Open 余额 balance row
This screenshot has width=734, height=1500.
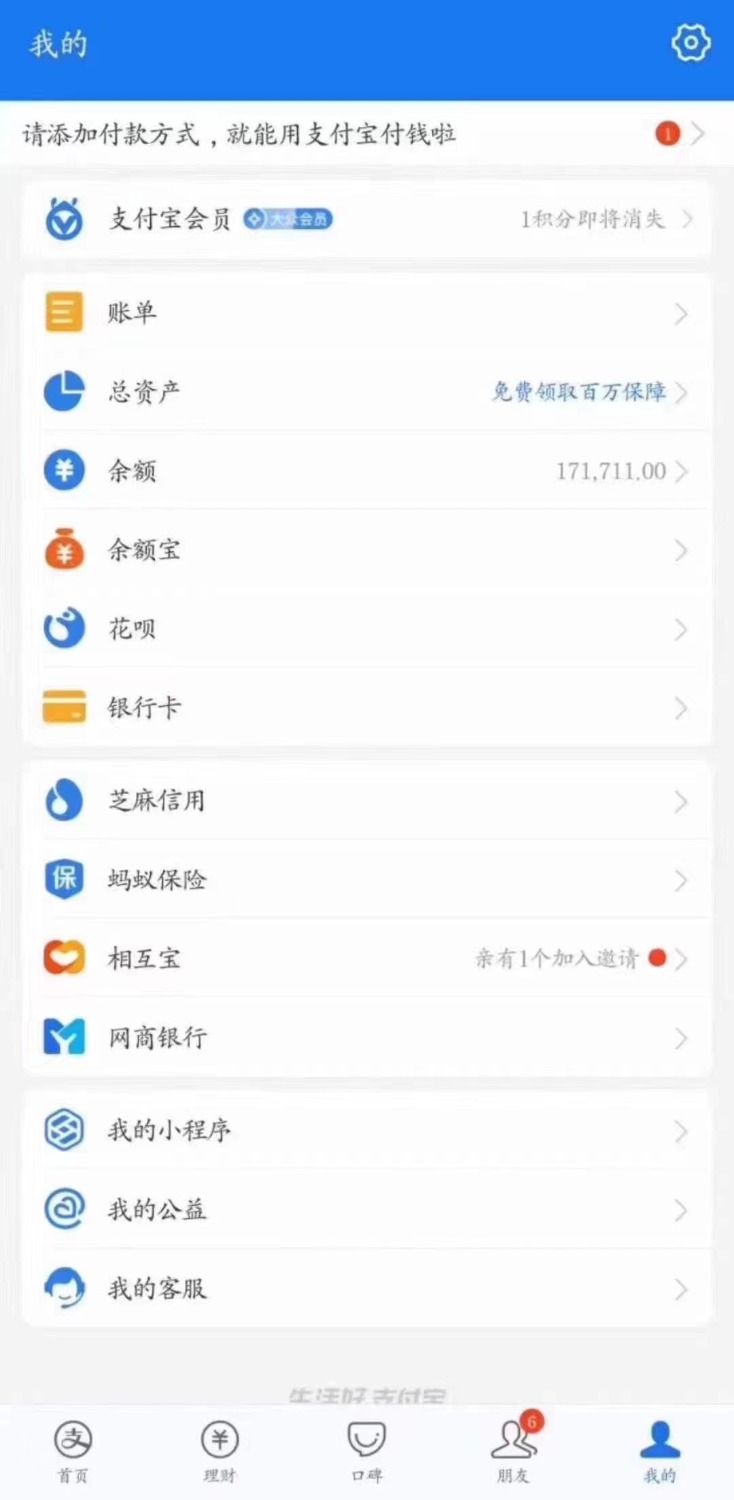pos(366,471)
